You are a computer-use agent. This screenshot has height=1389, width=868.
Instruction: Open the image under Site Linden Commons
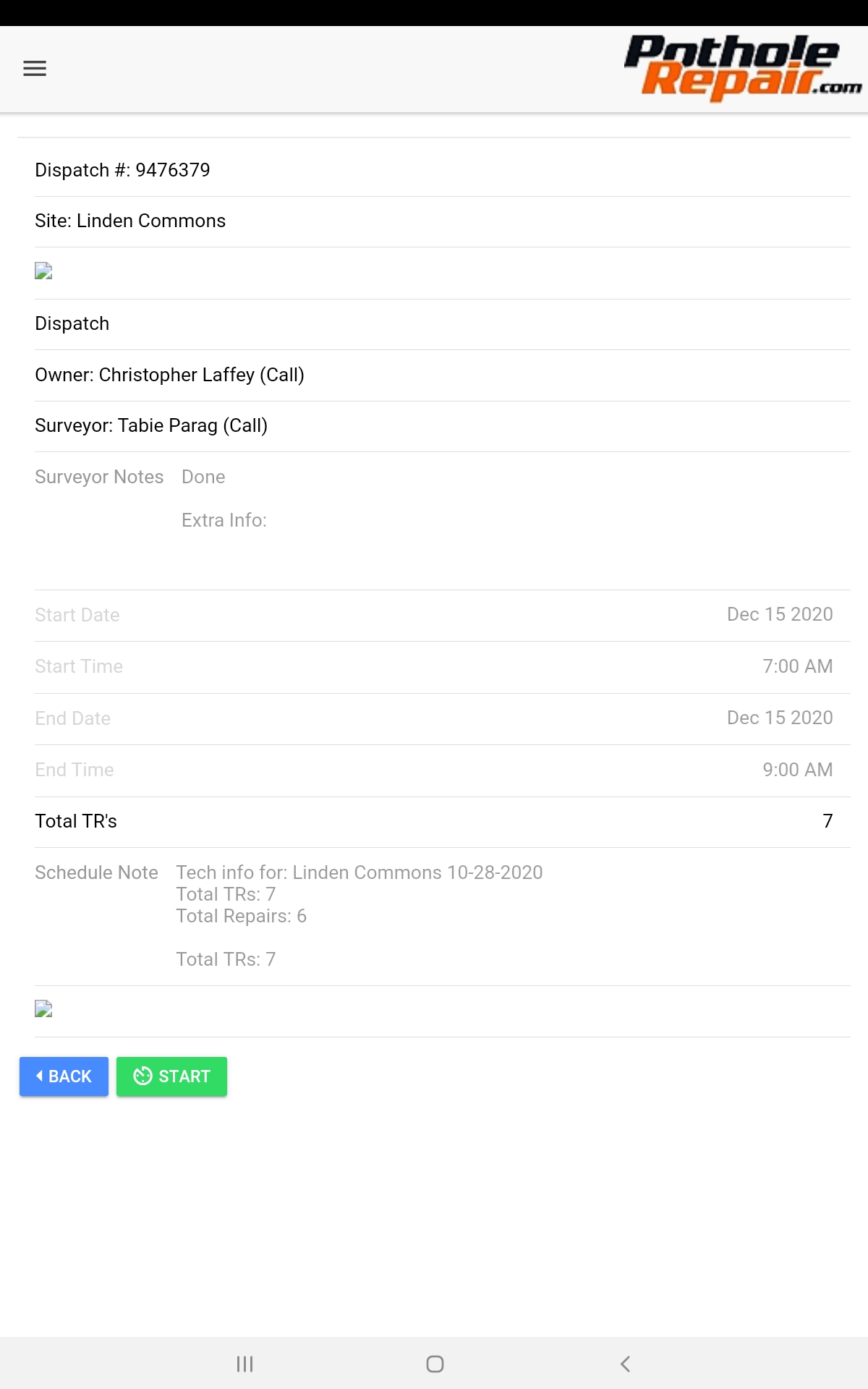tap(43, 271)
